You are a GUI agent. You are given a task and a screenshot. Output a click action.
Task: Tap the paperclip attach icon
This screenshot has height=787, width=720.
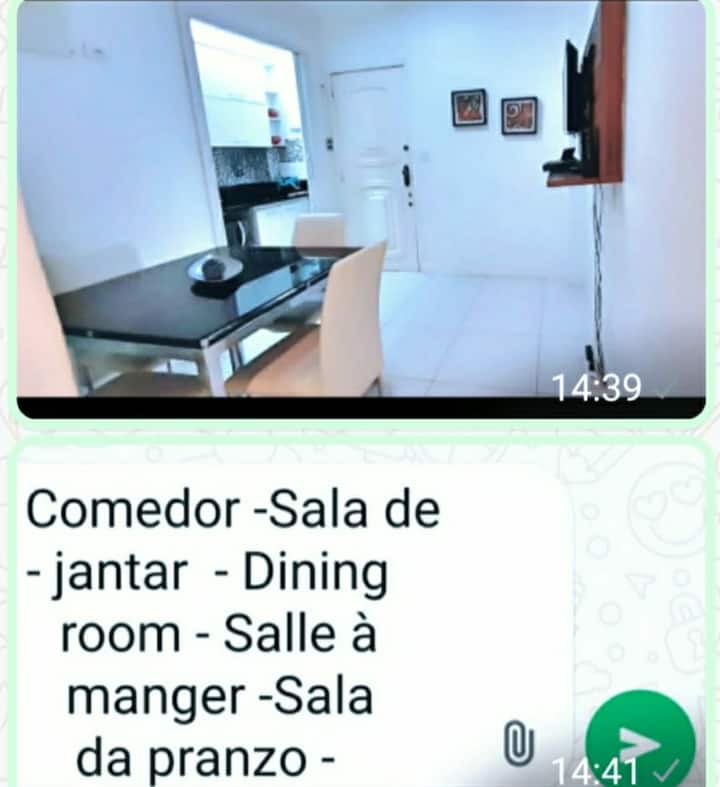pyautogui.click(x=517, y=745)
